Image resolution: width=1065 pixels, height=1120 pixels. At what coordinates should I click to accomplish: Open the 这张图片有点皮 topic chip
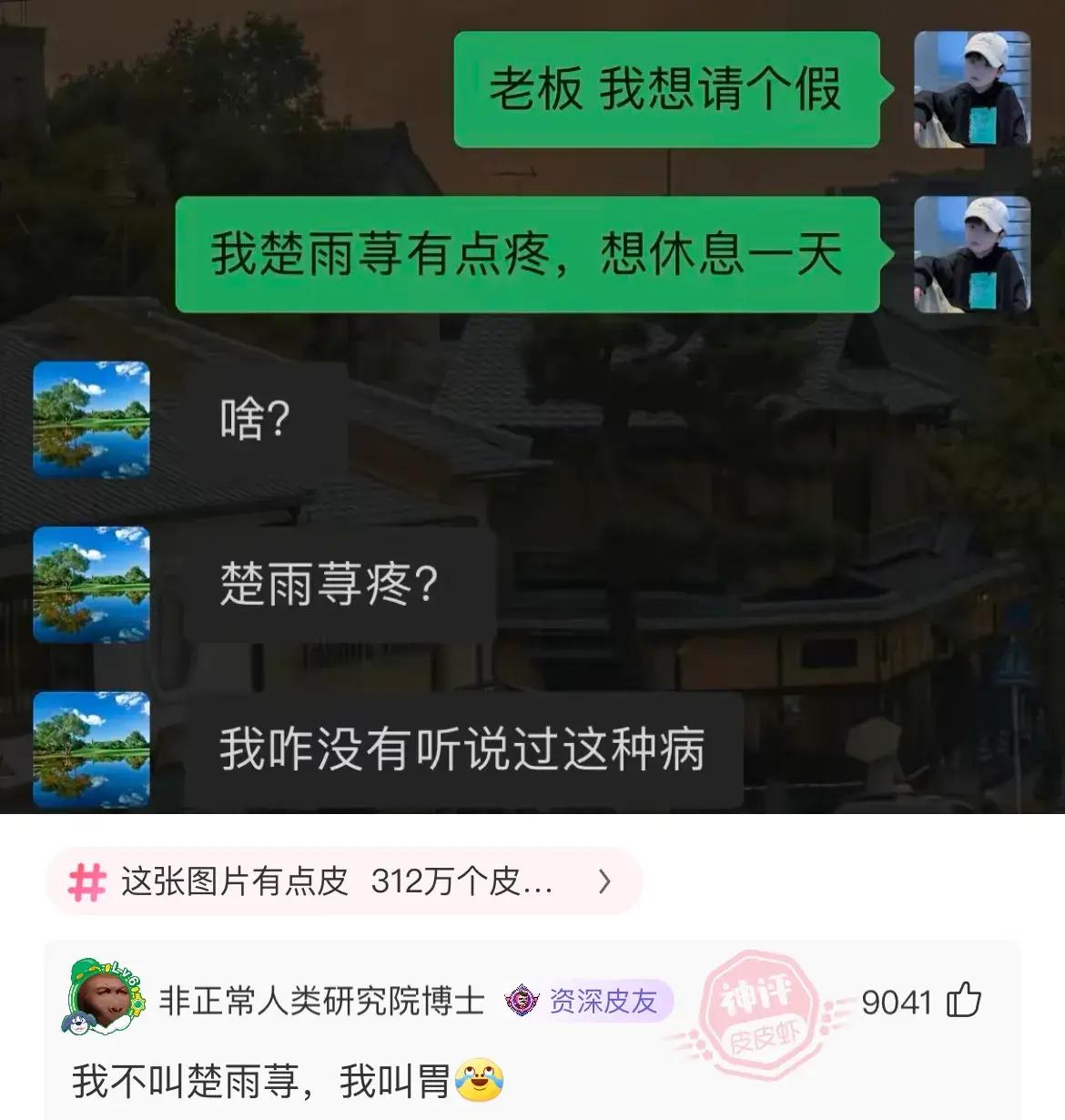tap(343, 881)
